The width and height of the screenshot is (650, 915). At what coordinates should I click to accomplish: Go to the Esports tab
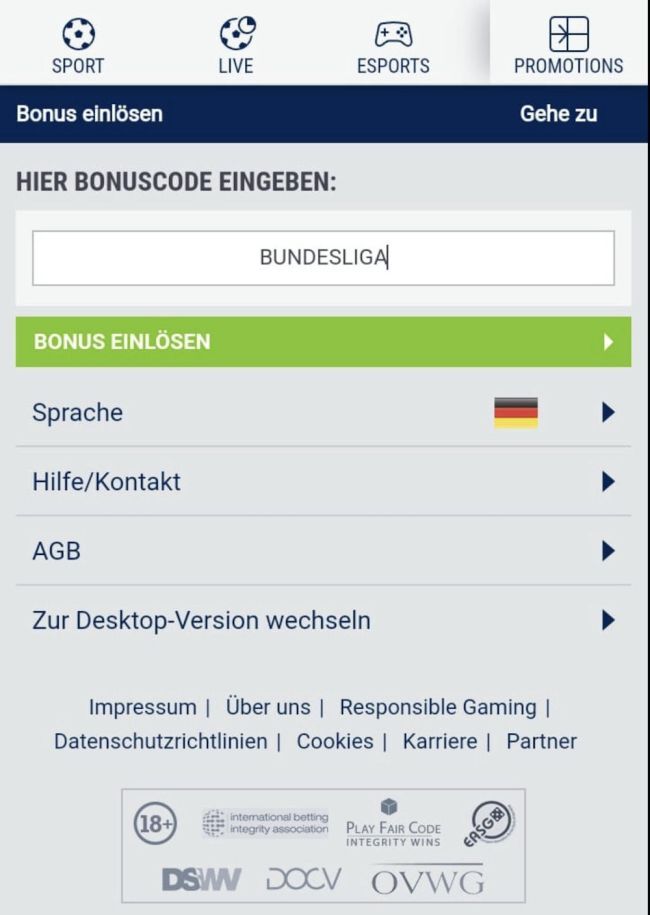[x=393, y=47]
